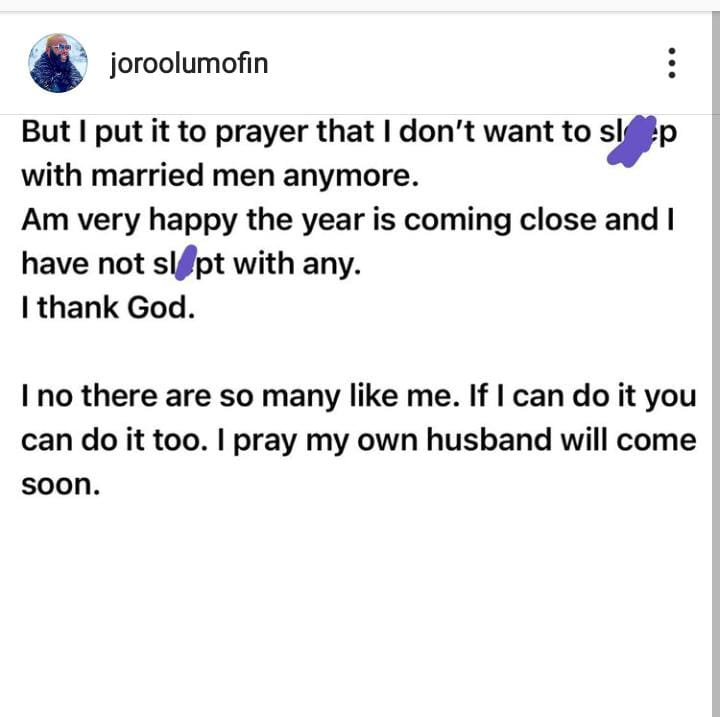Open joroolumofin's profile picture

(56, 64)
